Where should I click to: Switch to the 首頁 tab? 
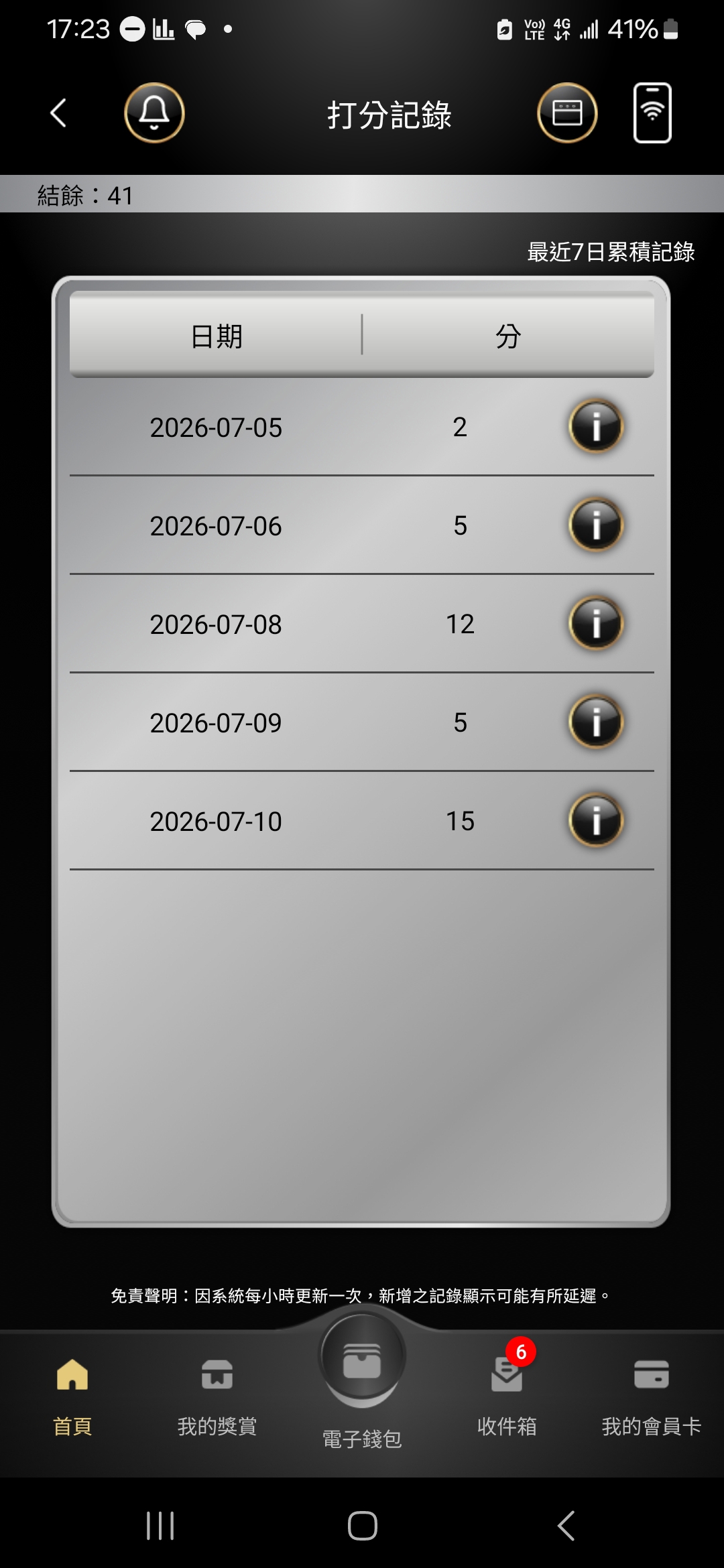(72, 1397)
